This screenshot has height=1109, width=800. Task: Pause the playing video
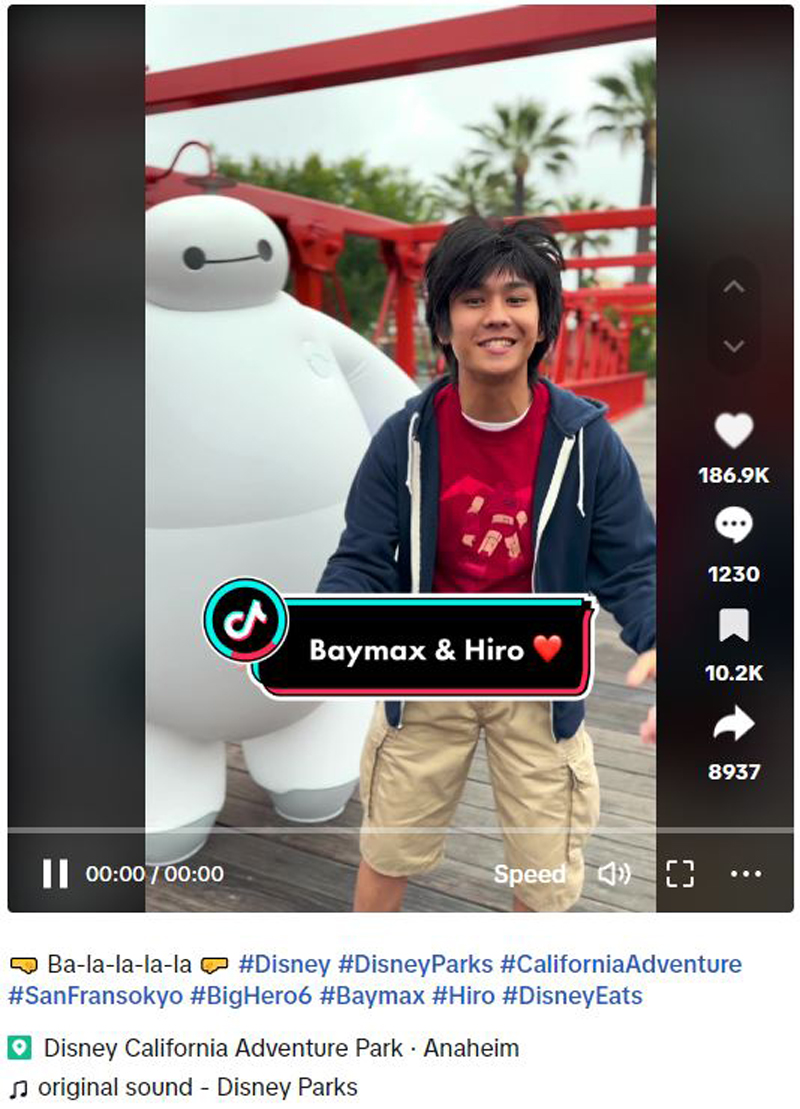click(x=55, y=874)
